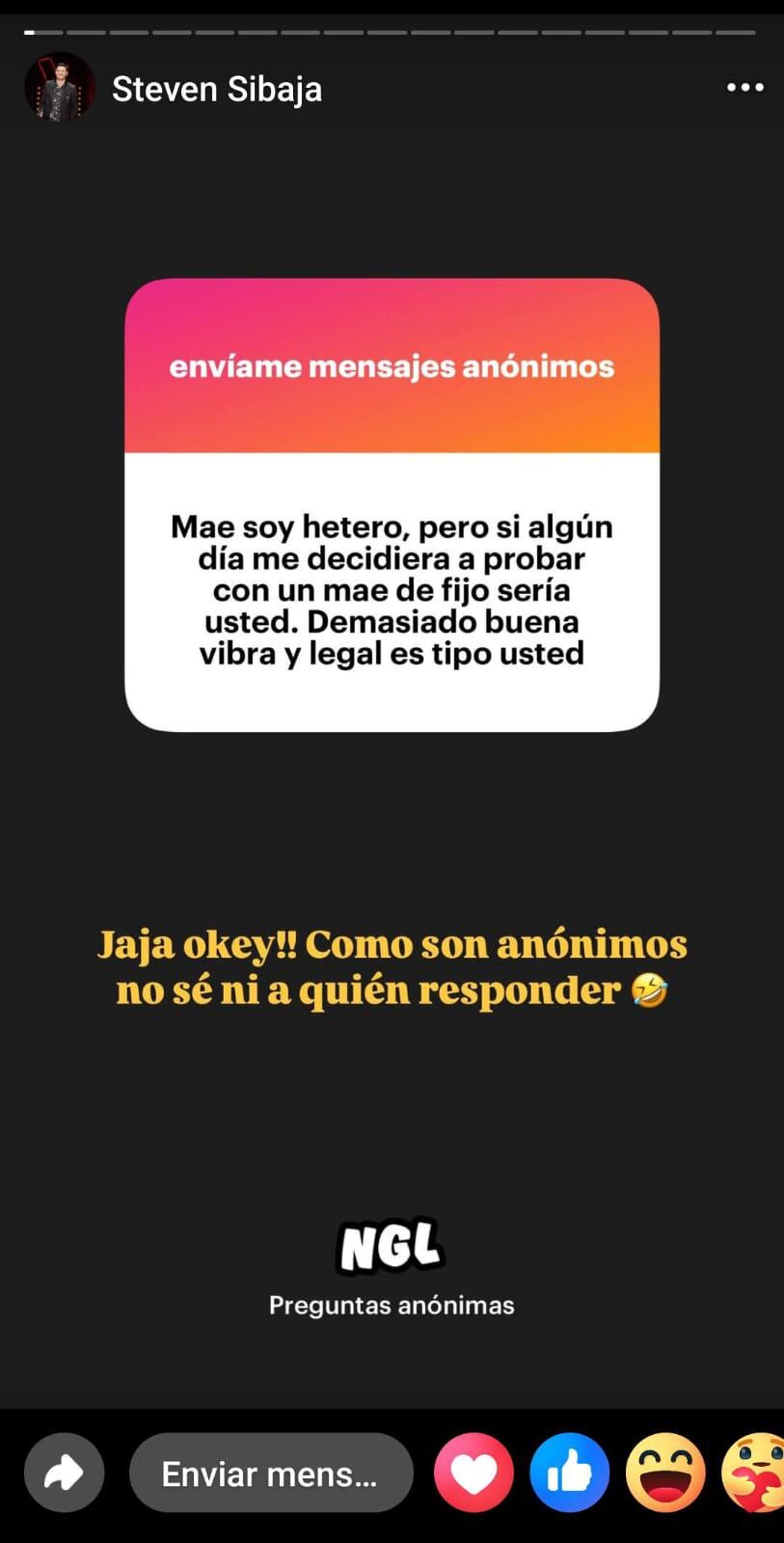This screenshot has width=784, height=1543.
Task: Open Steven Sibaja's name link
Action: [x=216, y=88]
